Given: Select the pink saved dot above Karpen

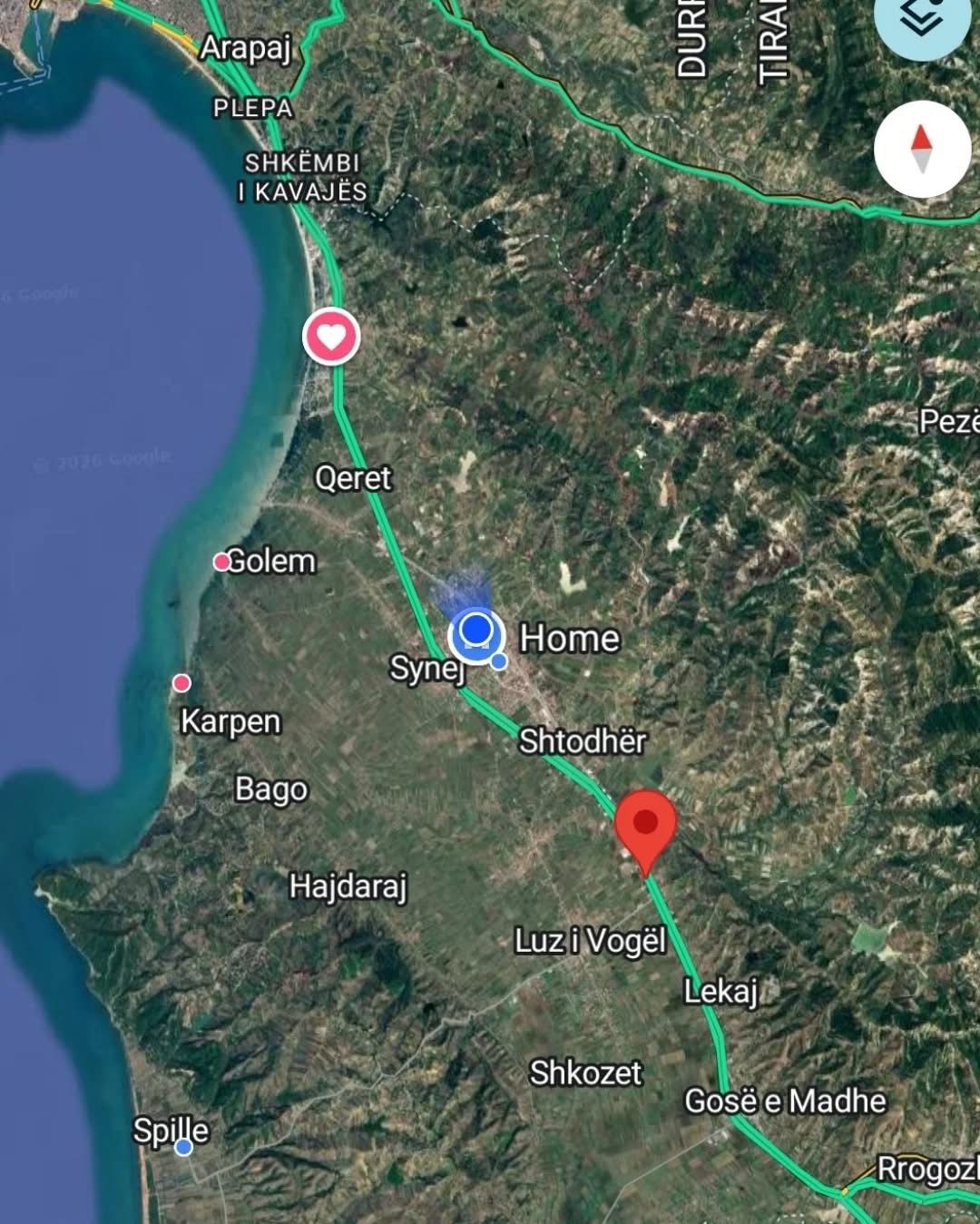Looking at the screenshot, I should (181, 682).
